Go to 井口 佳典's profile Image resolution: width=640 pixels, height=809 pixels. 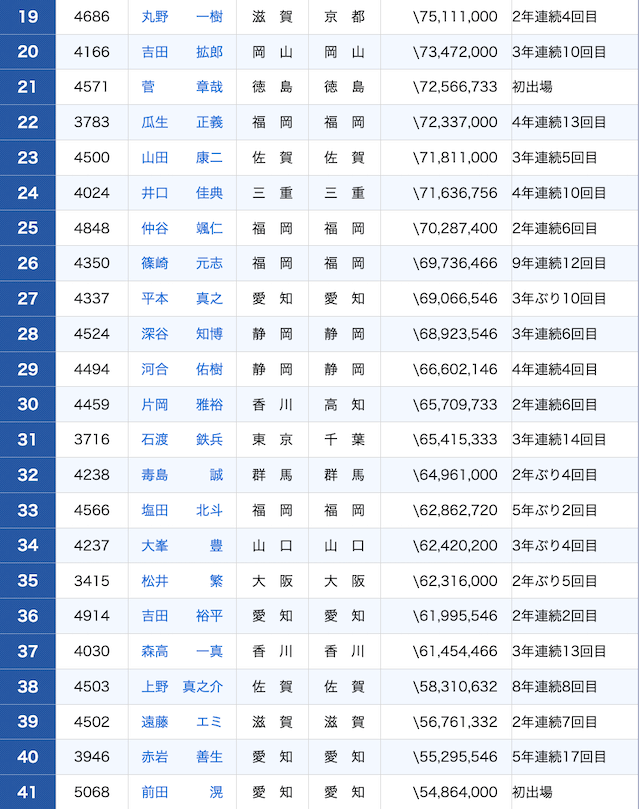[x=182, y=193]
